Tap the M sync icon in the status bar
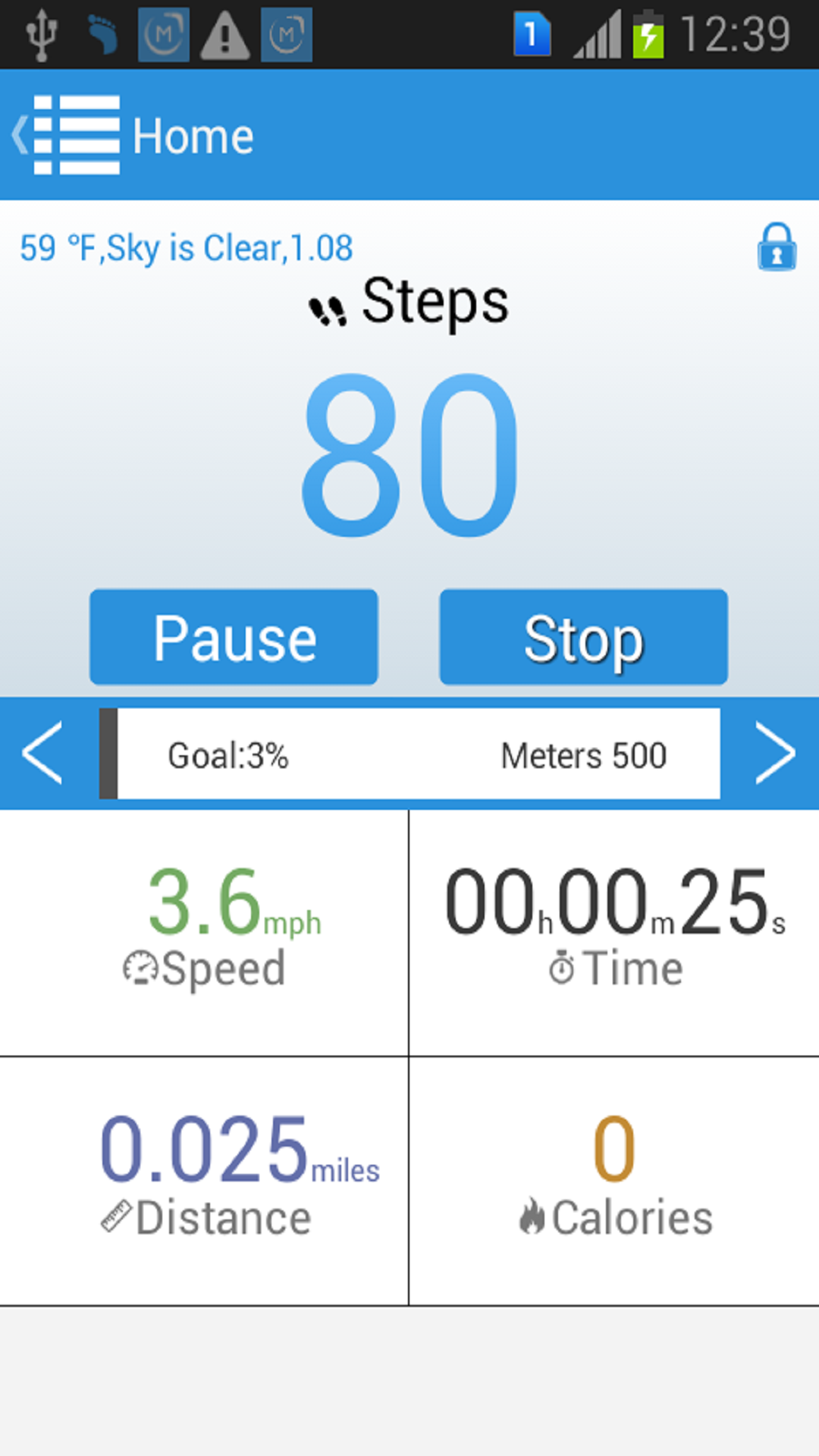 (163, 33)
